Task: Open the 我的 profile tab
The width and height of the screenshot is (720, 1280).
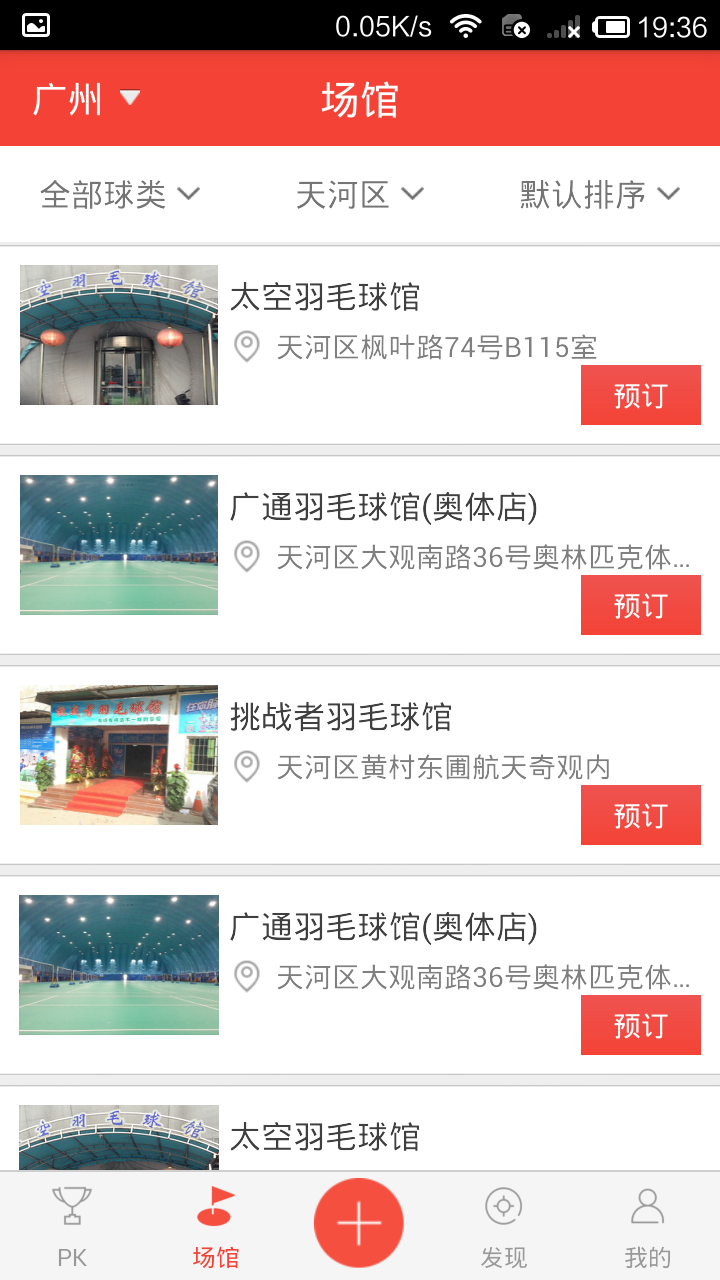Action: click(x=647, y=1226)
